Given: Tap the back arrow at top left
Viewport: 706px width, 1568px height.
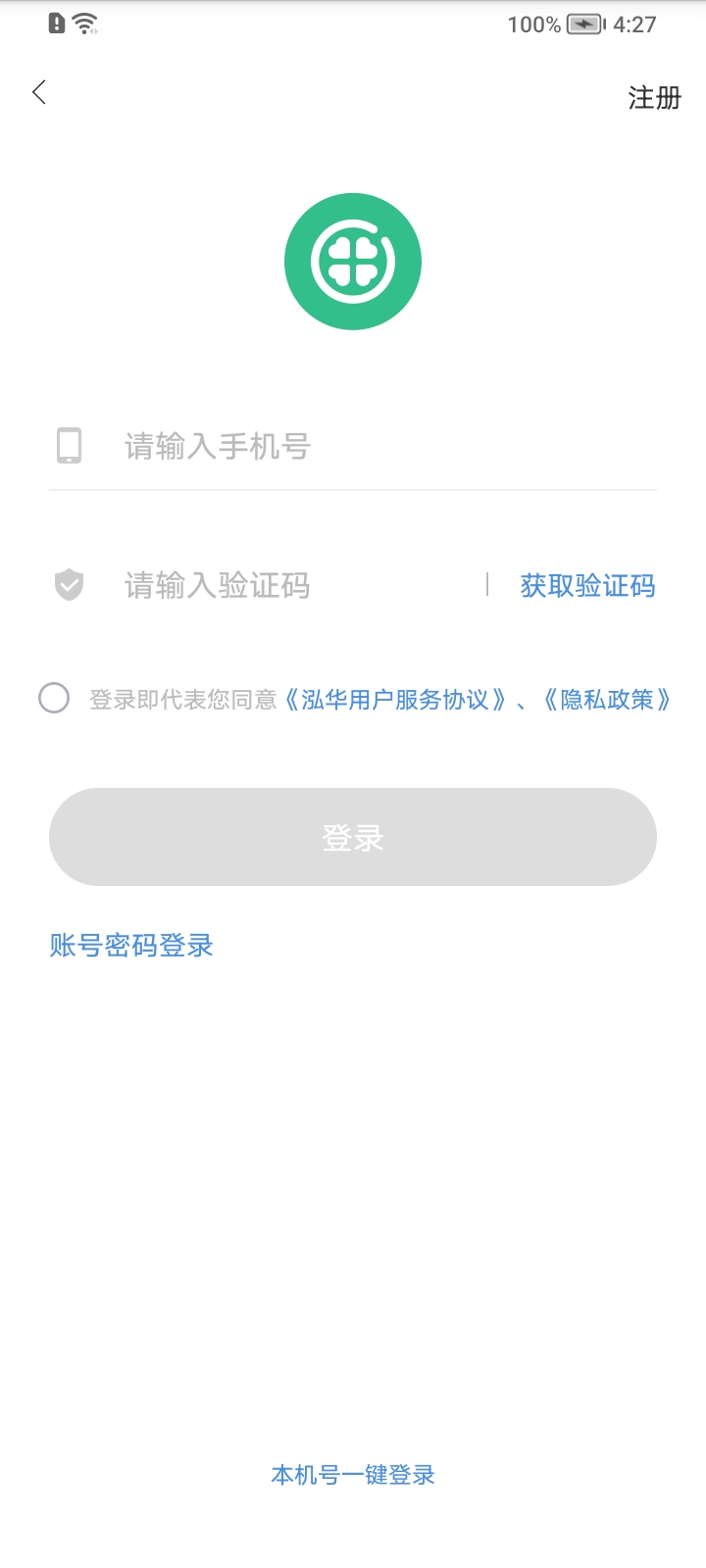Looking at the screenshot, I should 39,91.
